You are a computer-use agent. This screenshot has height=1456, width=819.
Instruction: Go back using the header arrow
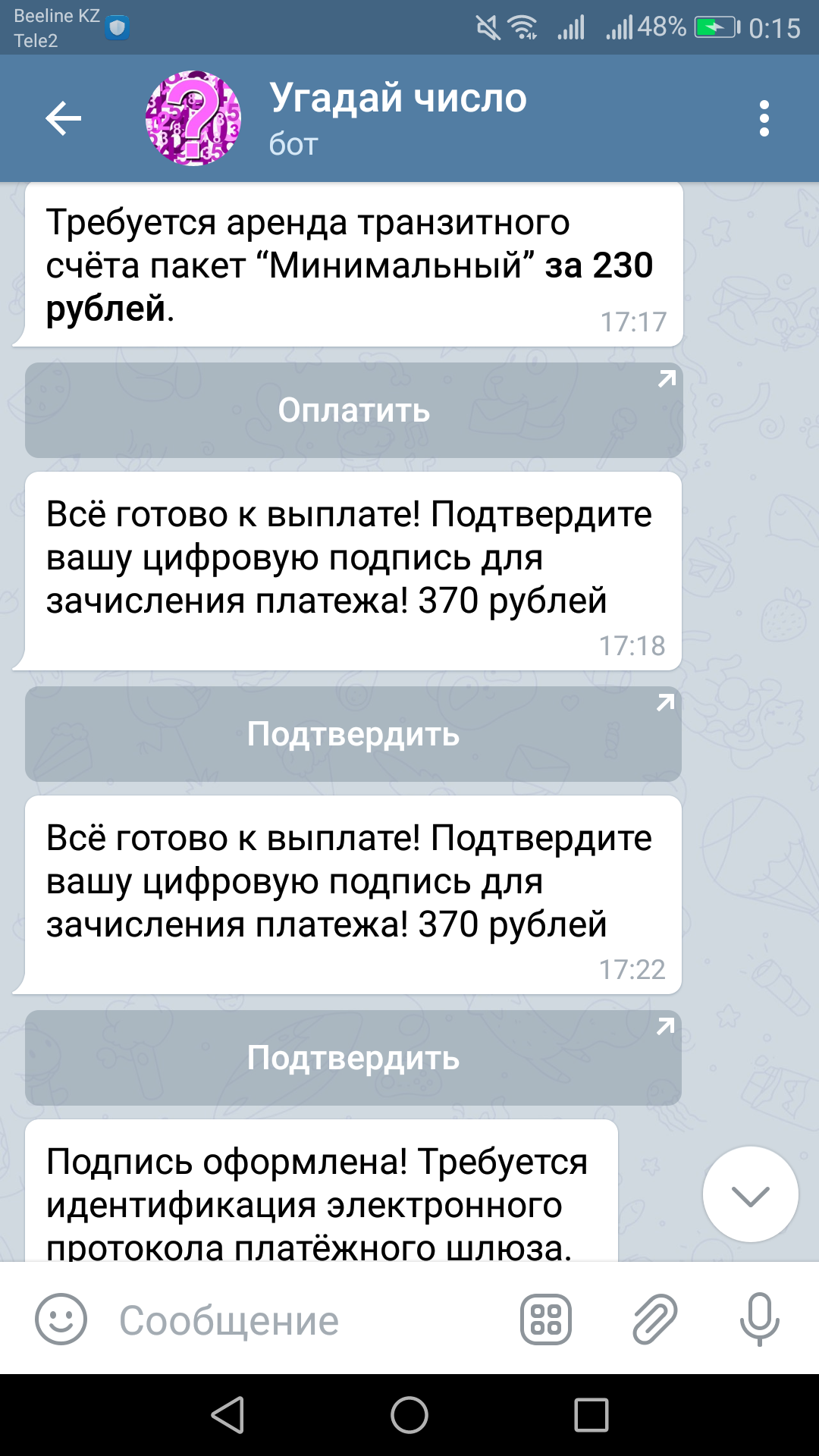64,118
